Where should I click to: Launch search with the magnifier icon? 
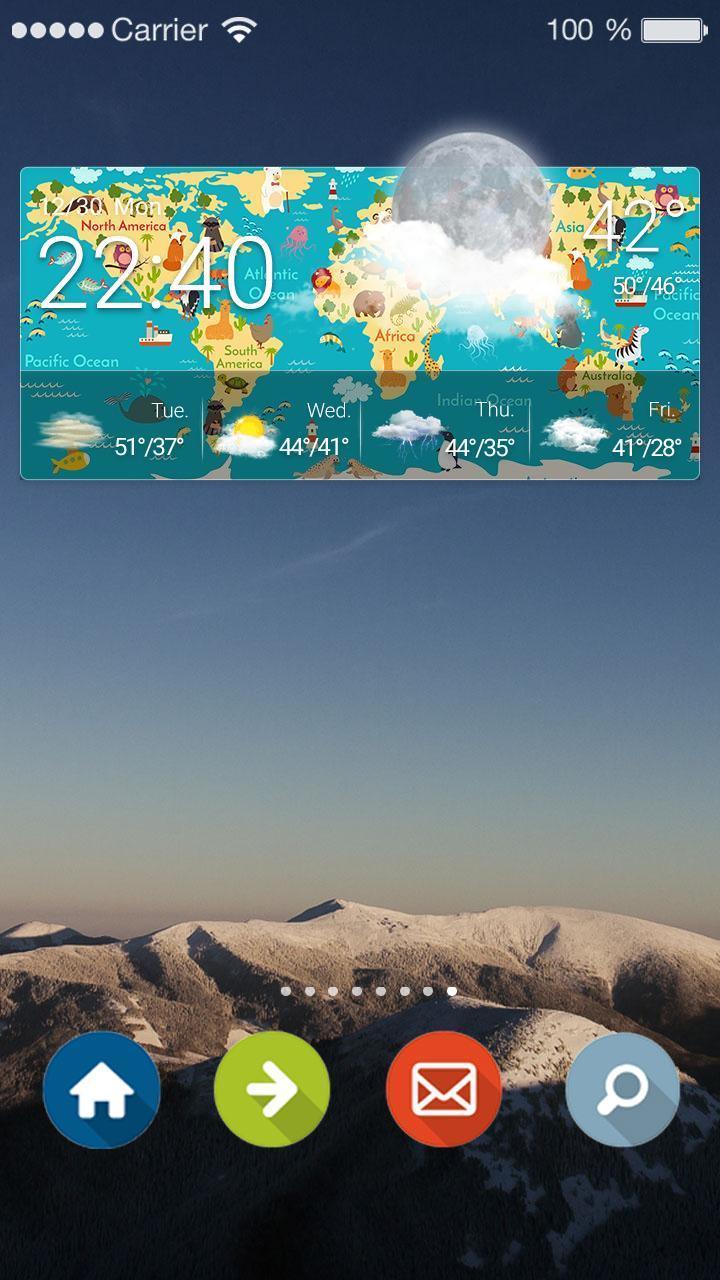[x=622, y=1090]
